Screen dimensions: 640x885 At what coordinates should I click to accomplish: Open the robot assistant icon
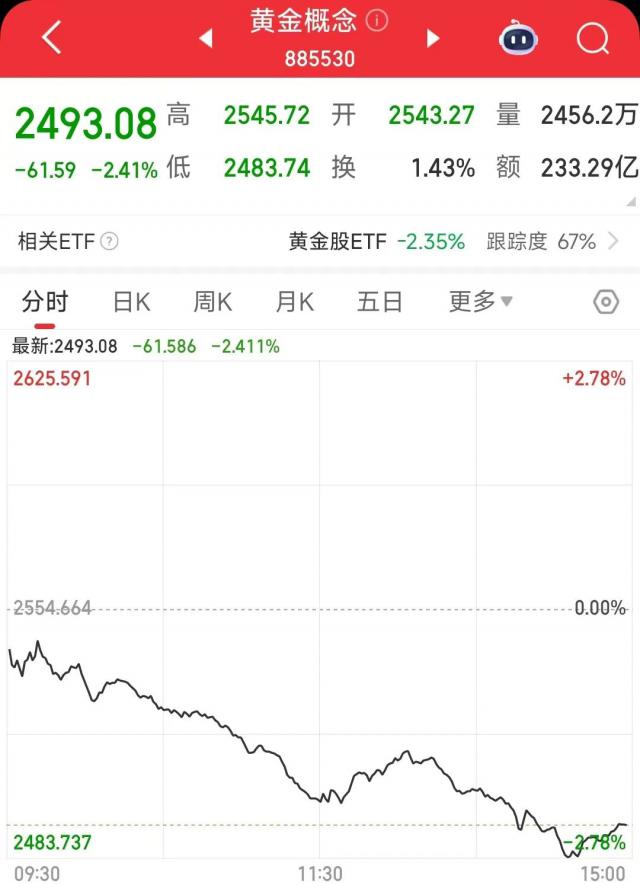pyautogui.click(x=517, y=39)
